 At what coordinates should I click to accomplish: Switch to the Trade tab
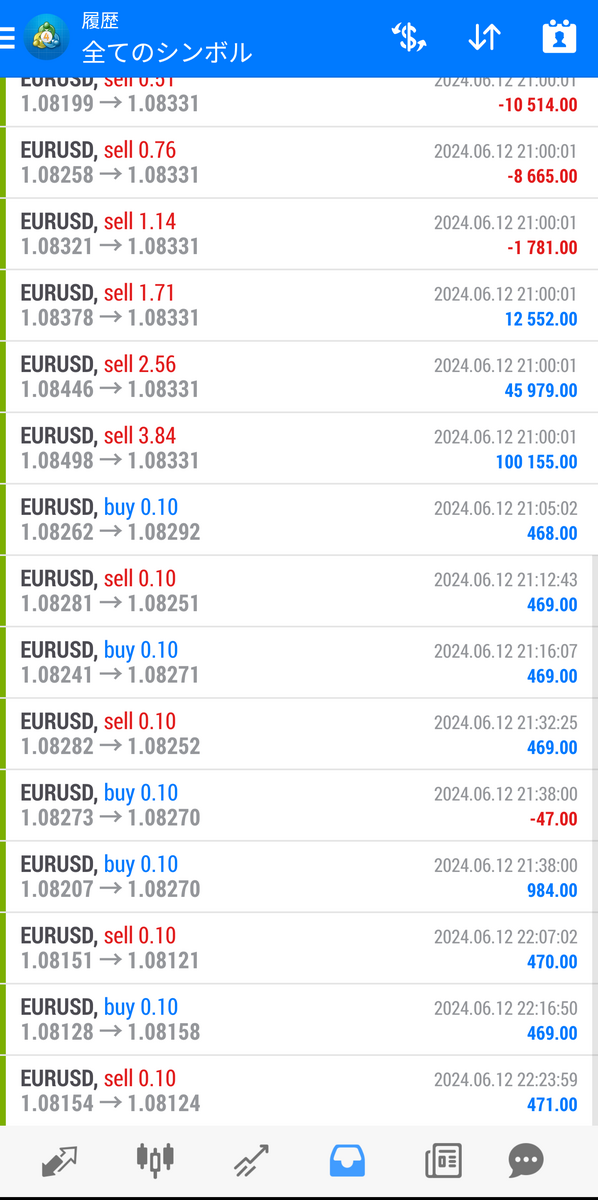click(251, 1161)
